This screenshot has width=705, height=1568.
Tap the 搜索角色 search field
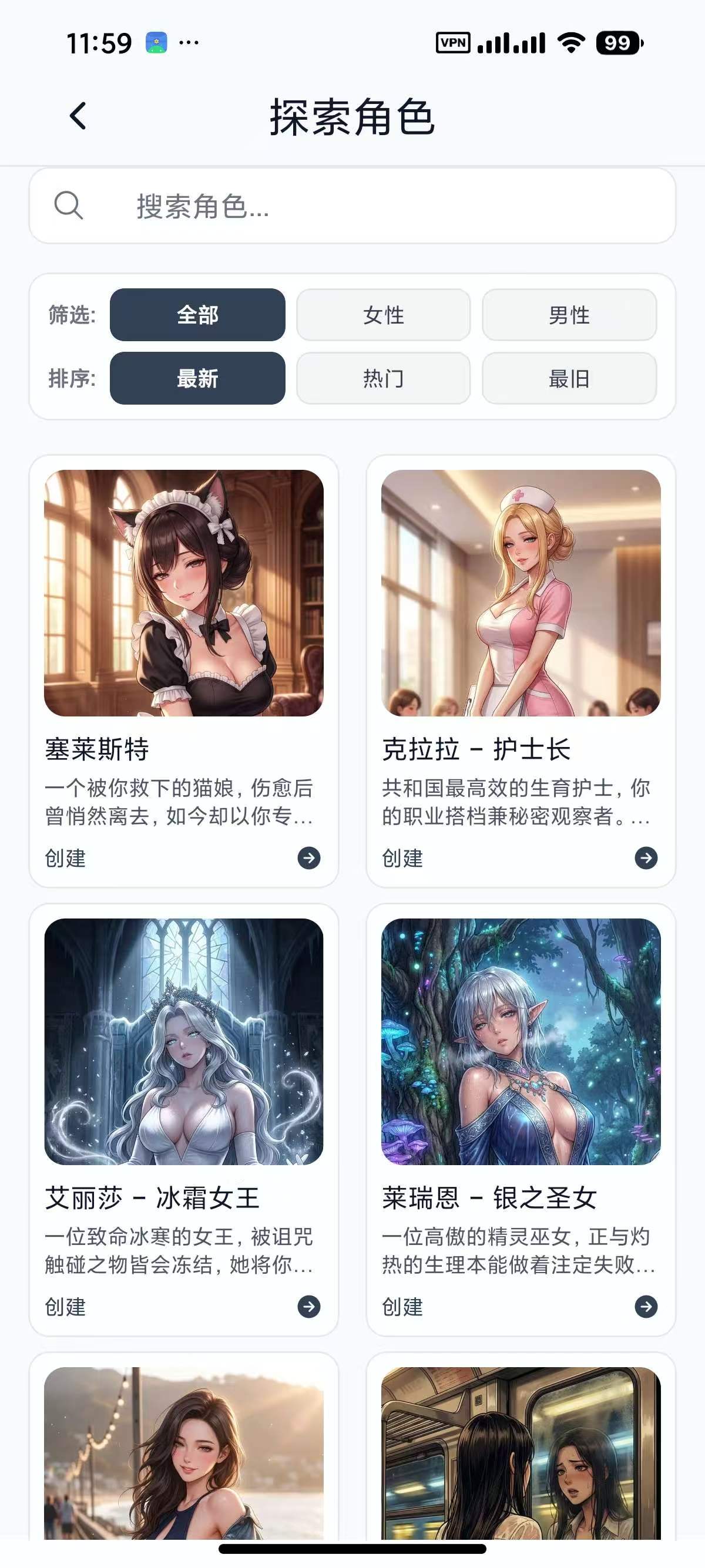(352, 206)
